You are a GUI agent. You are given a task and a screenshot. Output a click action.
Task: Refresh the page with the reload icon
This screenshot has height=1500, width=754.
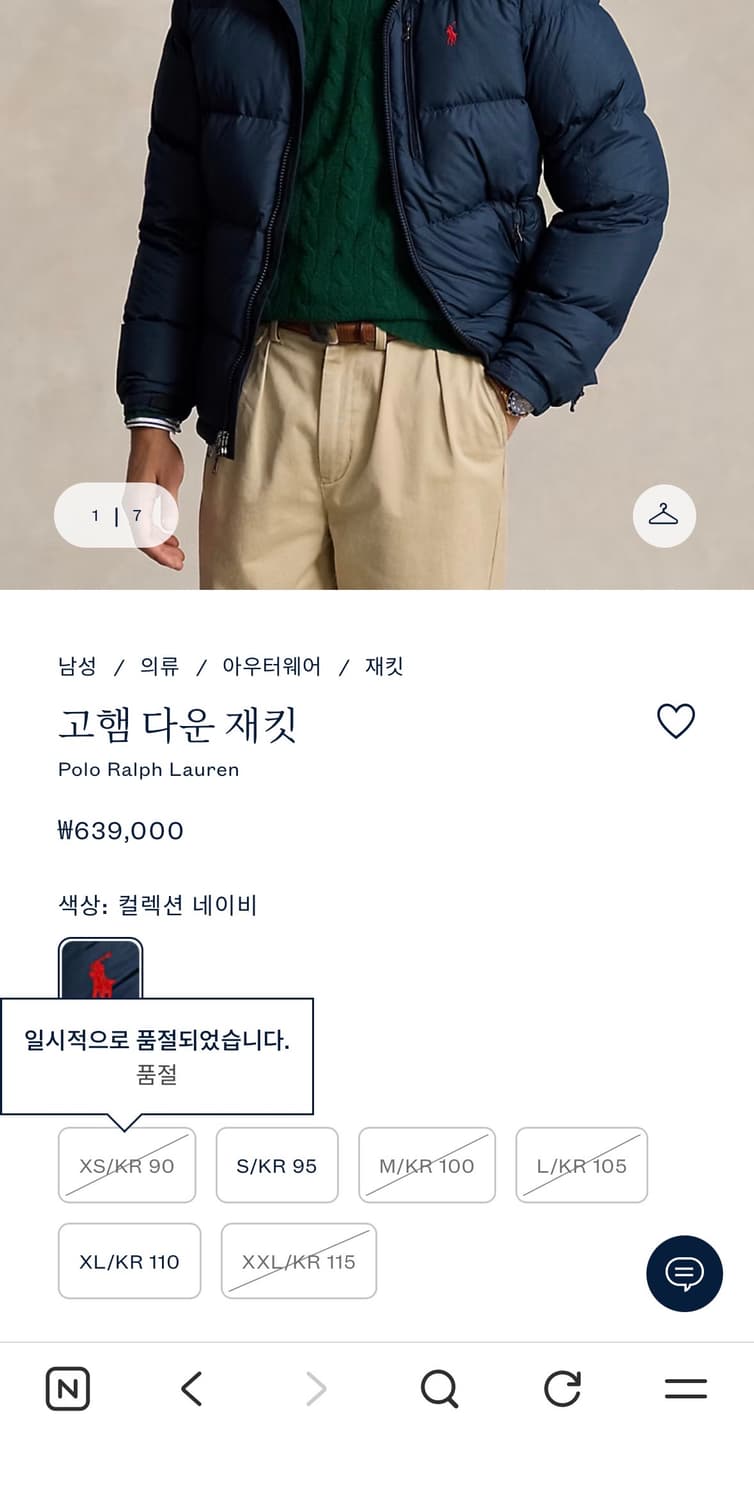563,1388
